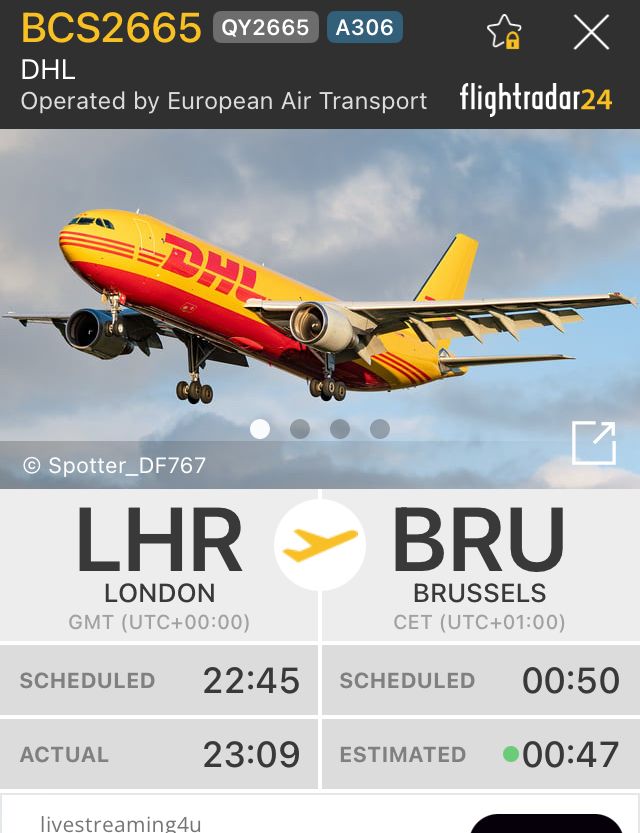The height and width of the screenshot is (833, 640).
Task: Add flight BCS2665 to favorites
Action: 504,32
